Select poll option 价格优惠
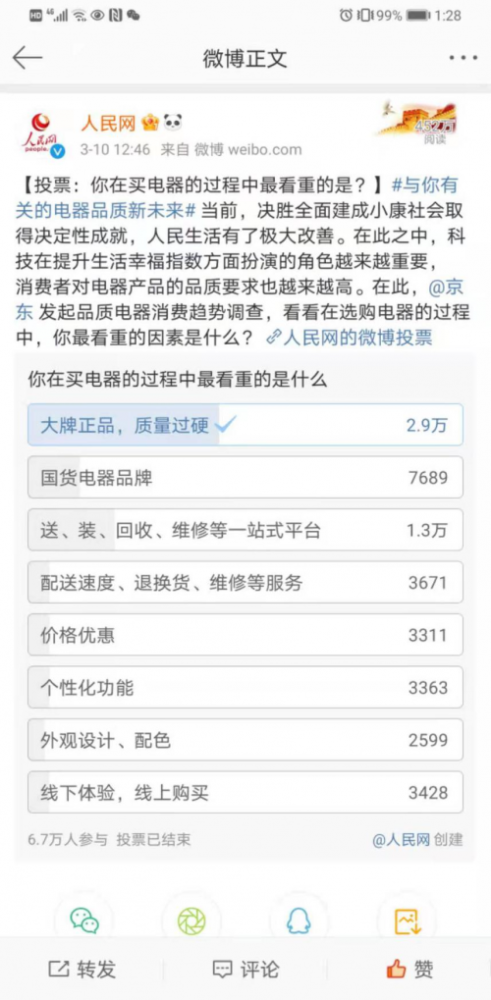 coord(245,635)
